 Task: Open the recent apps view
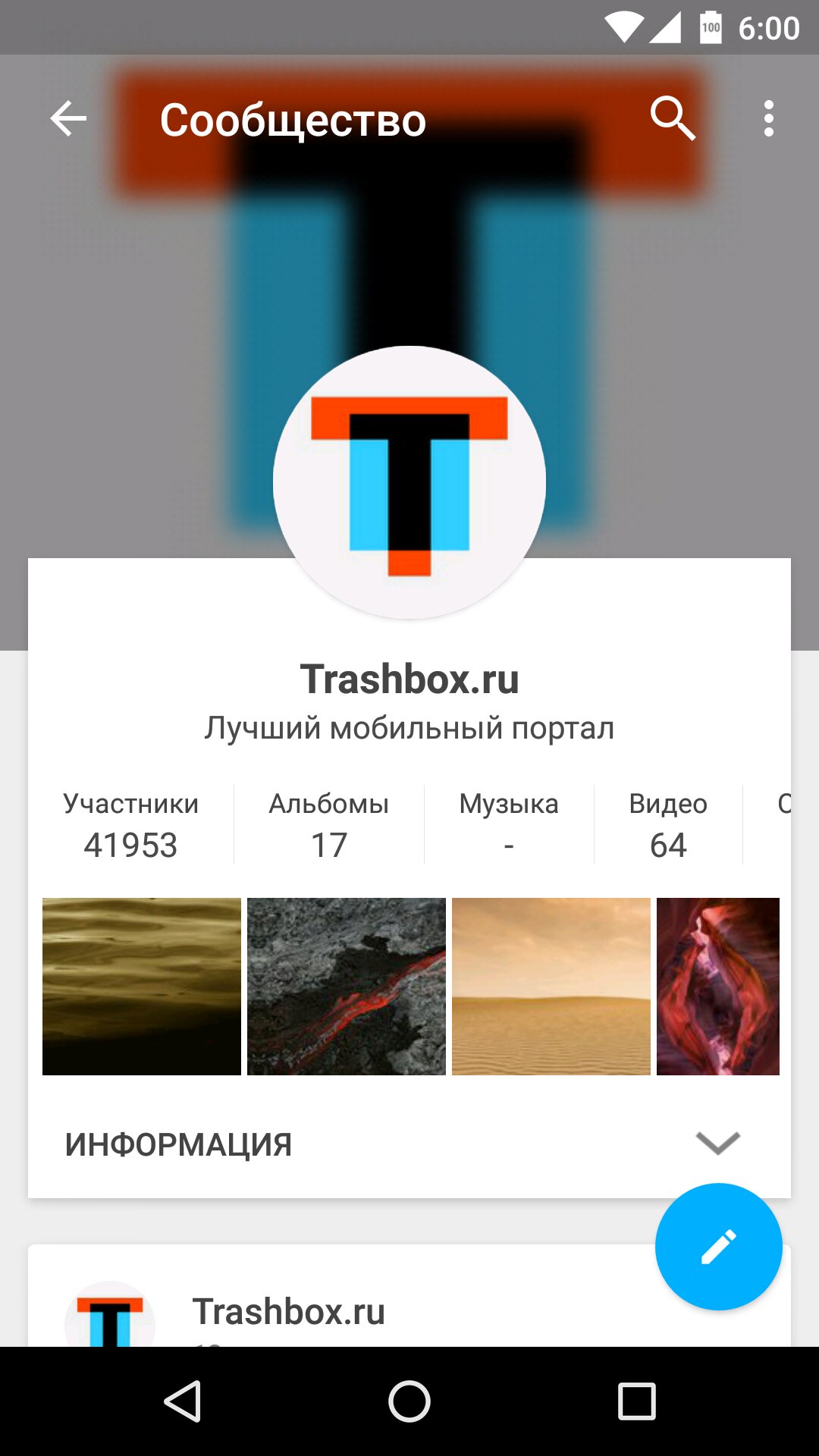[636, 1401]
